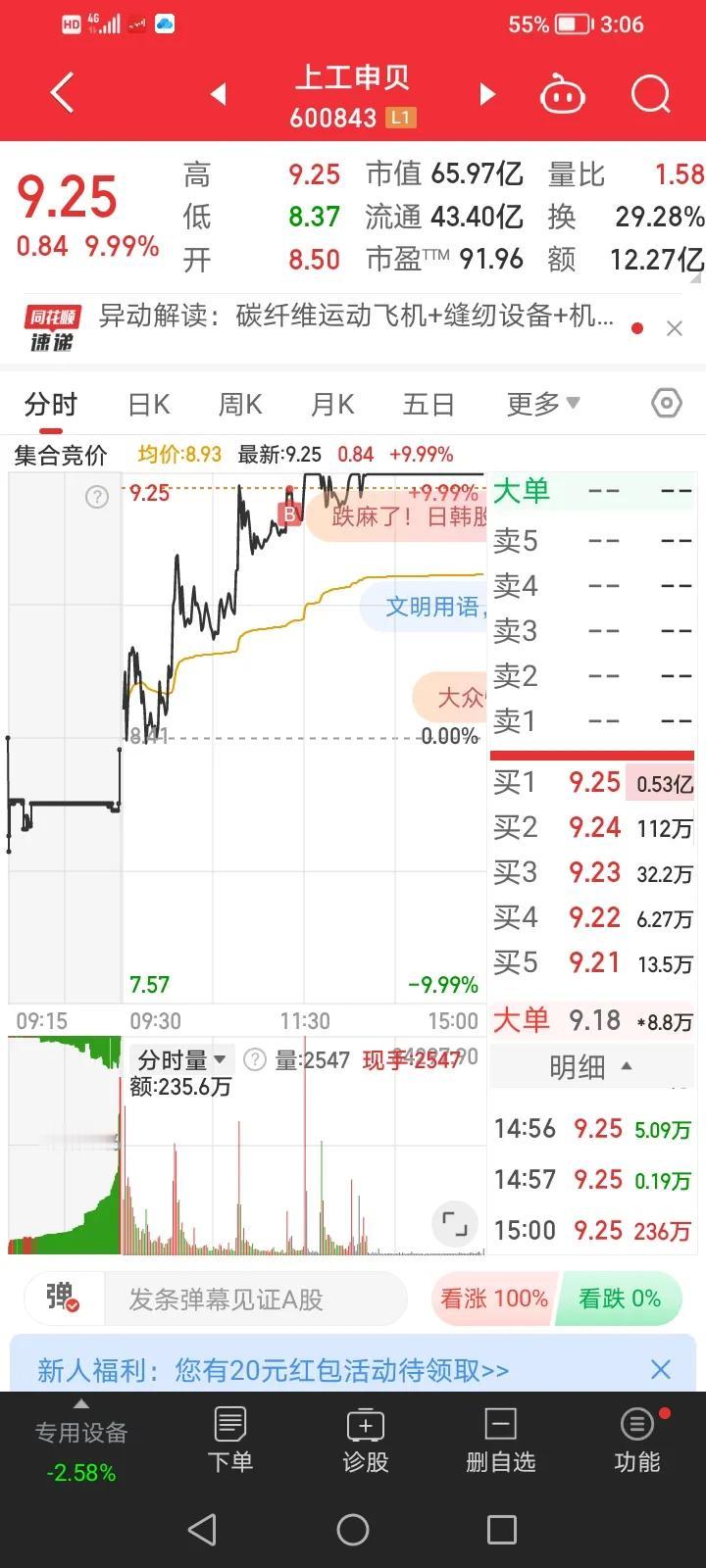Open 下单 to place an order

[x=230, y=1441]
